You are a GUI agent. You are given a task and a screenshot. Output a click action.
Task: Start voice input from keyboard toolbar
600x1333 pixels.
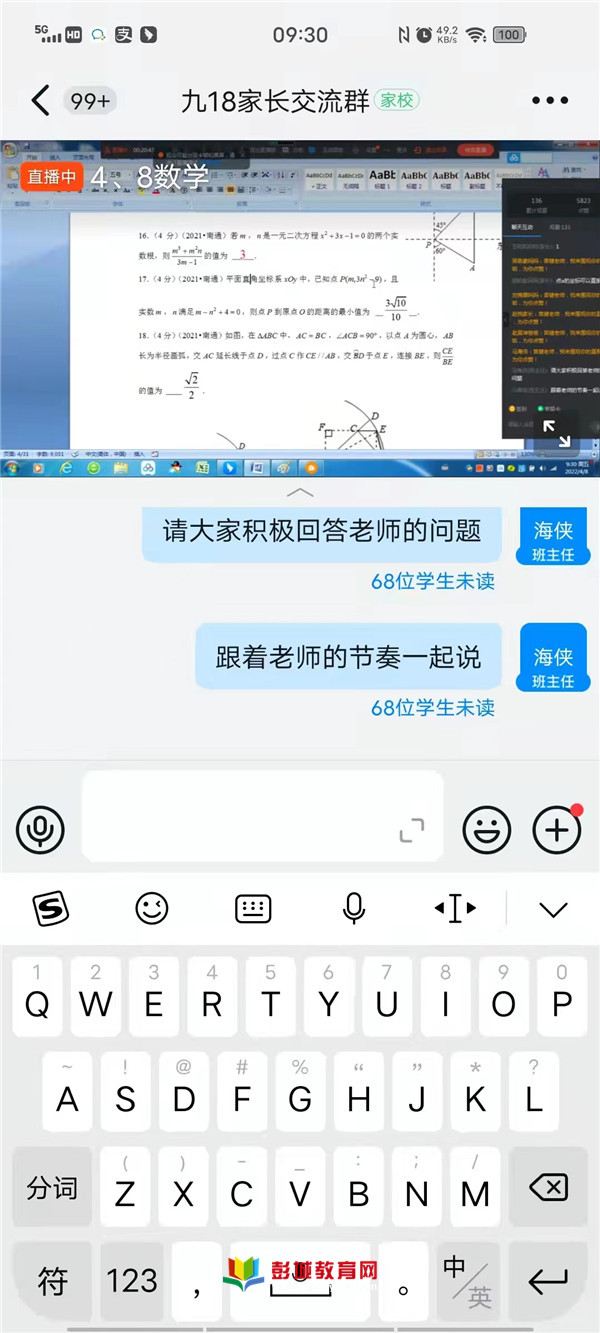pyautogui.click(x=353, y=908)
